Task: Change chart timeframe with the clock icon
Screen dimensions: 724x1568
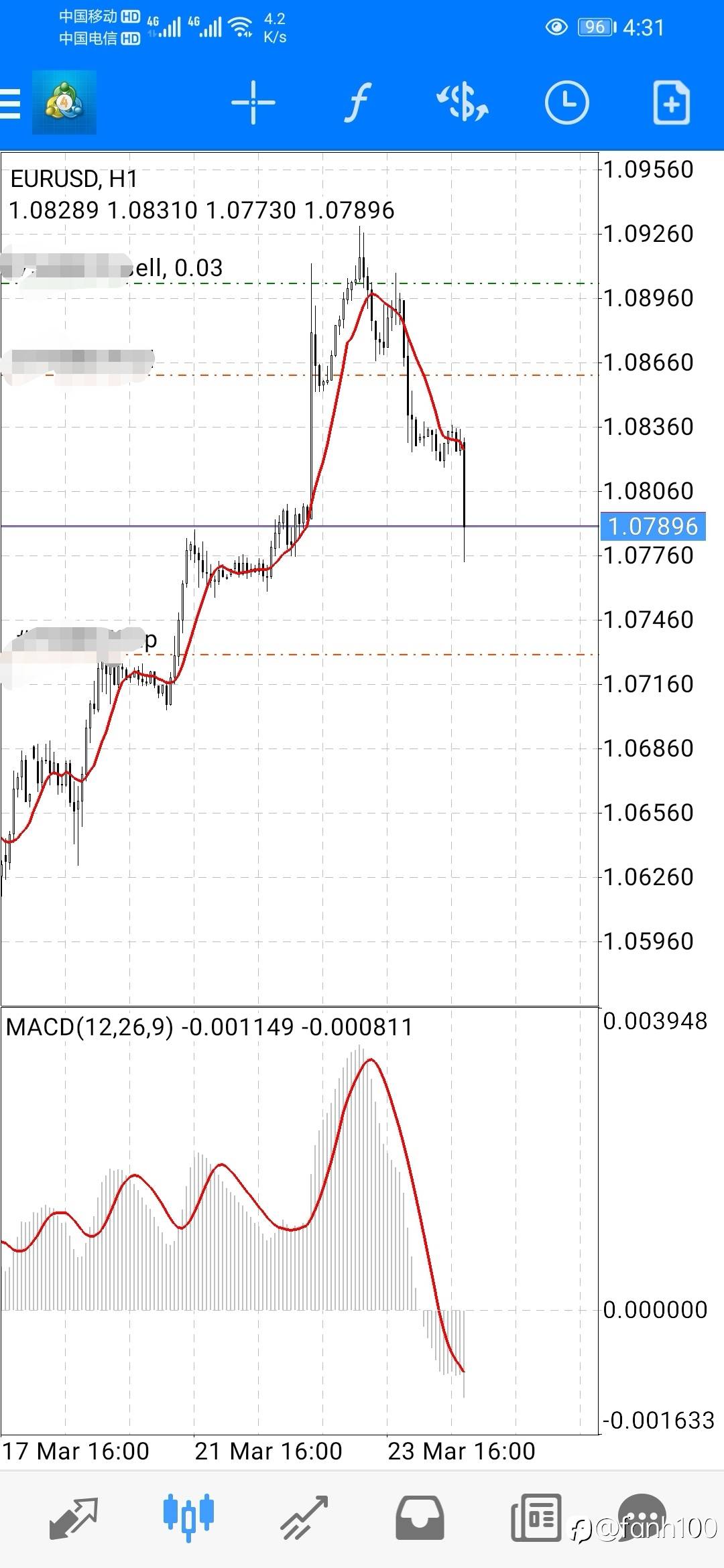Action: coord(566,103)
